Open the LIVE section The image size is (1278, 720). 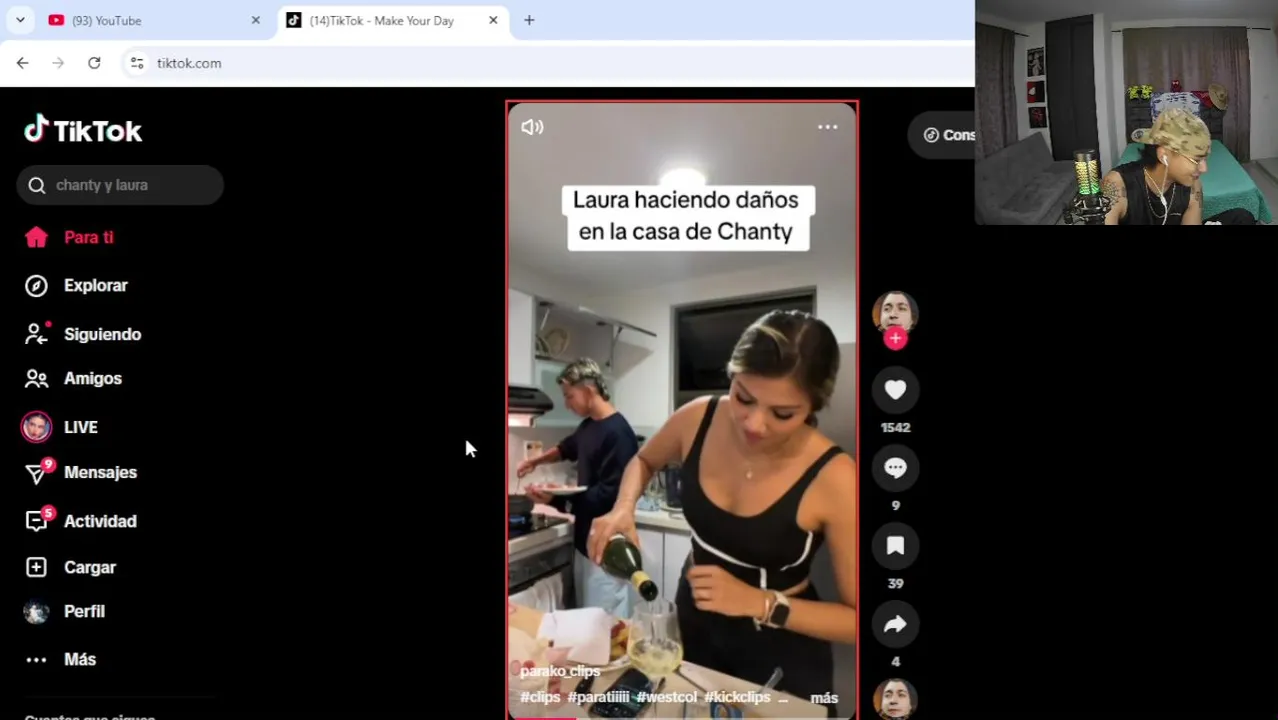coord(80,427)
